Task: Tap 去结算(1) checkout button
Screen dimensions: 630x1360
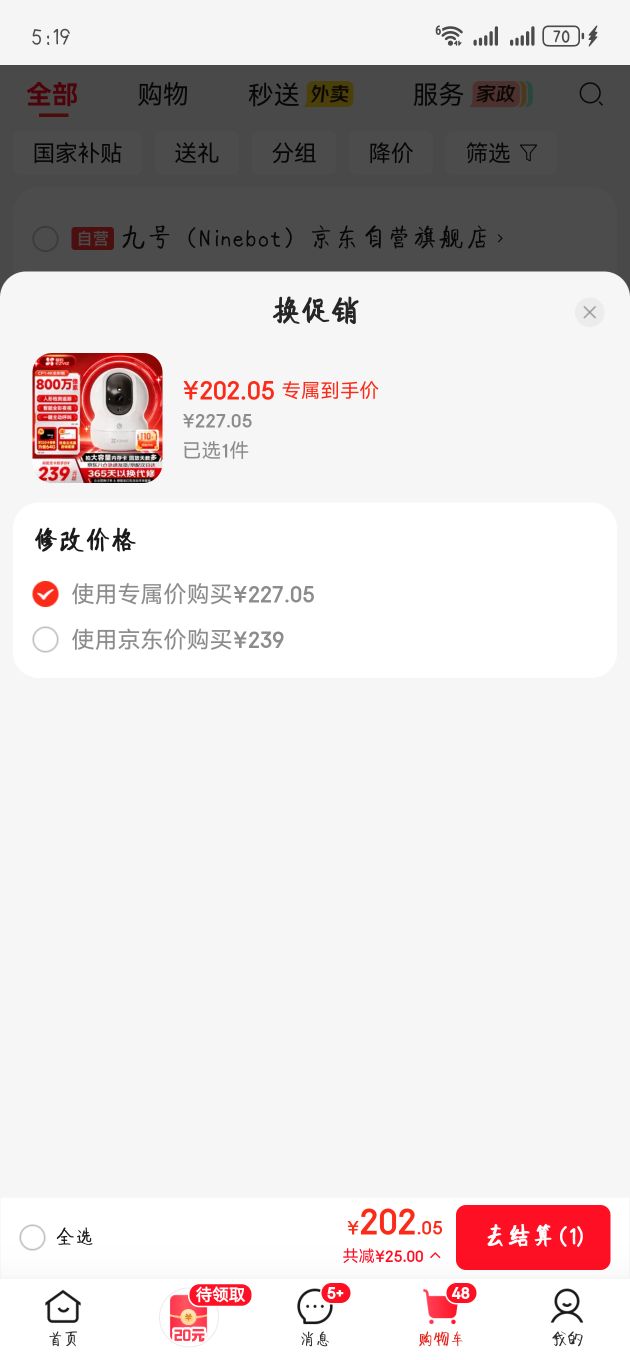Action: pyautogui.click(x=533, y=1237)
